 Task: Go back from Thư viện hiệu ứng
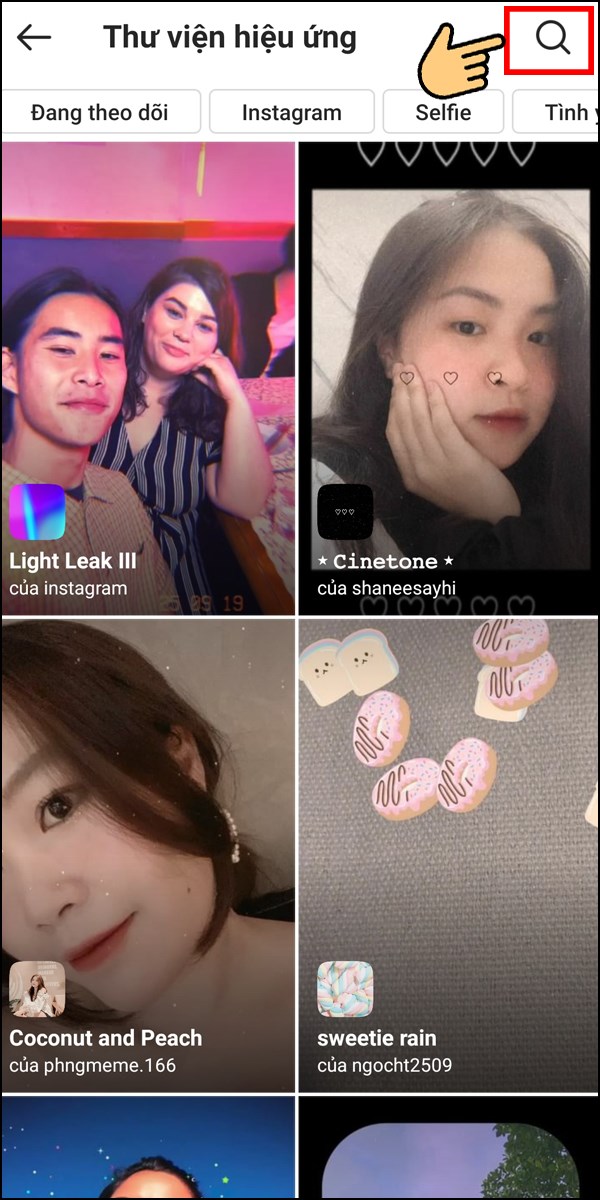pyautogui.click(x=34, y=38)
